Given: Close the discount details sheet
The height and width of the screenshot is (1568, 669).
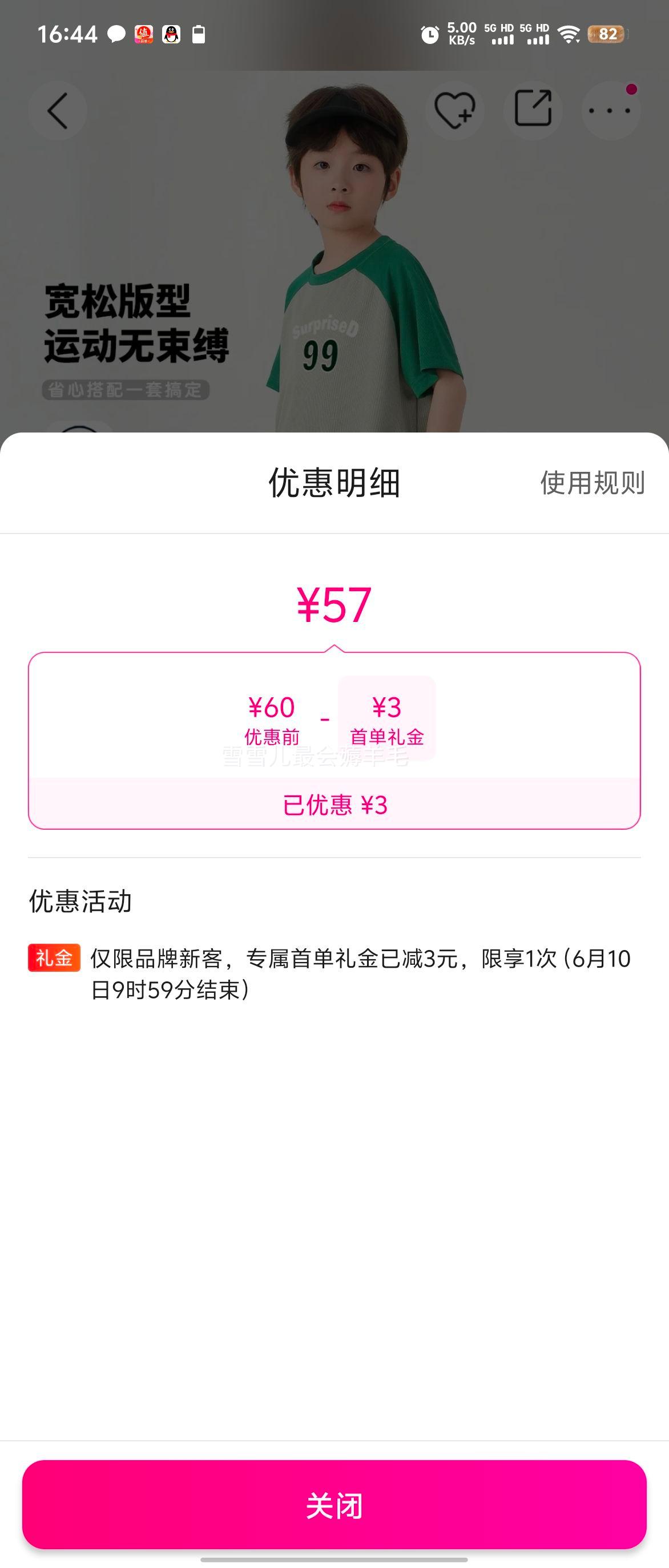Looking at the screenshot, I should (x=334, y=1504).
